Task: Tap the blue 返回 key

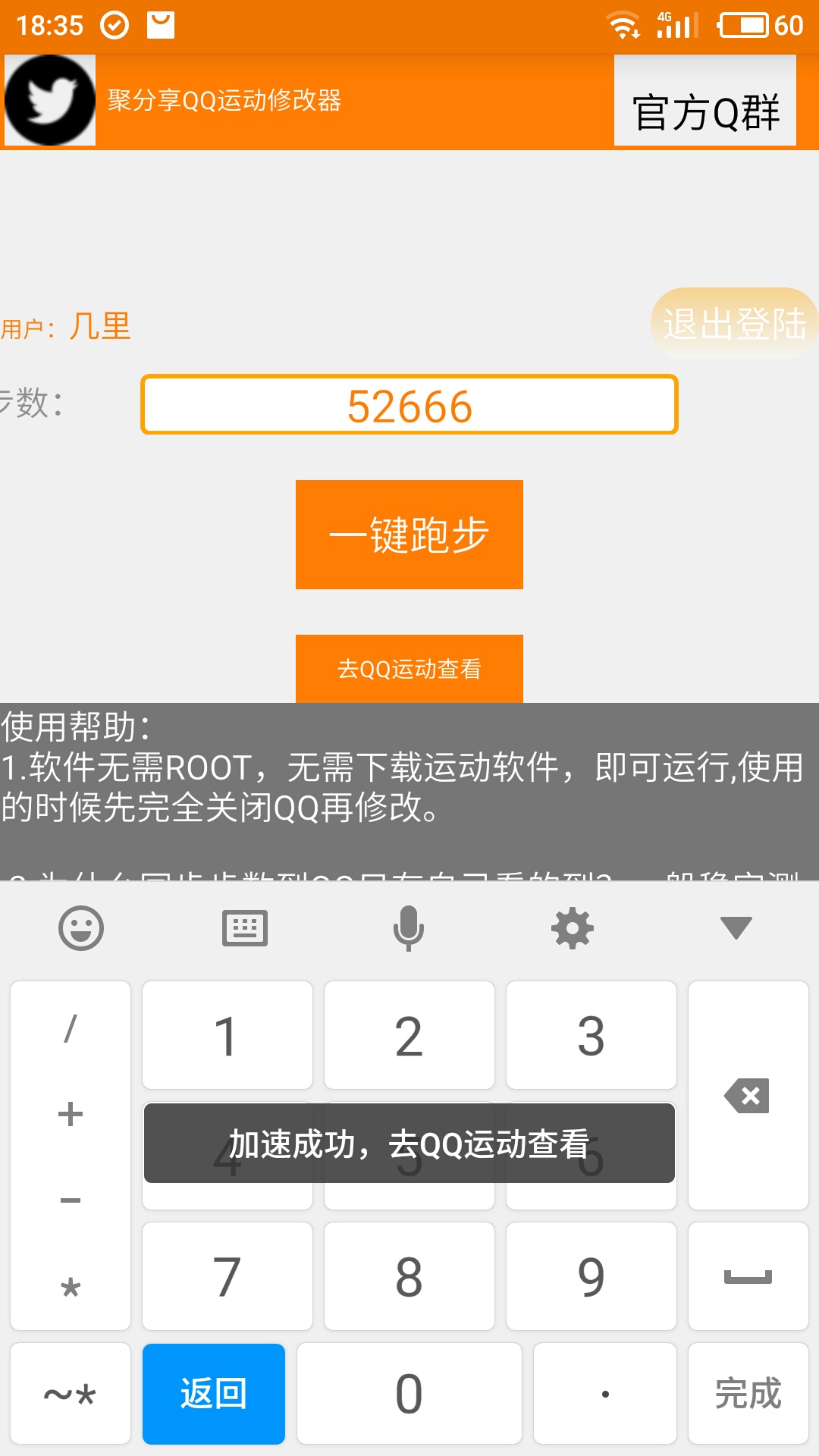Action: [214, 1394]
